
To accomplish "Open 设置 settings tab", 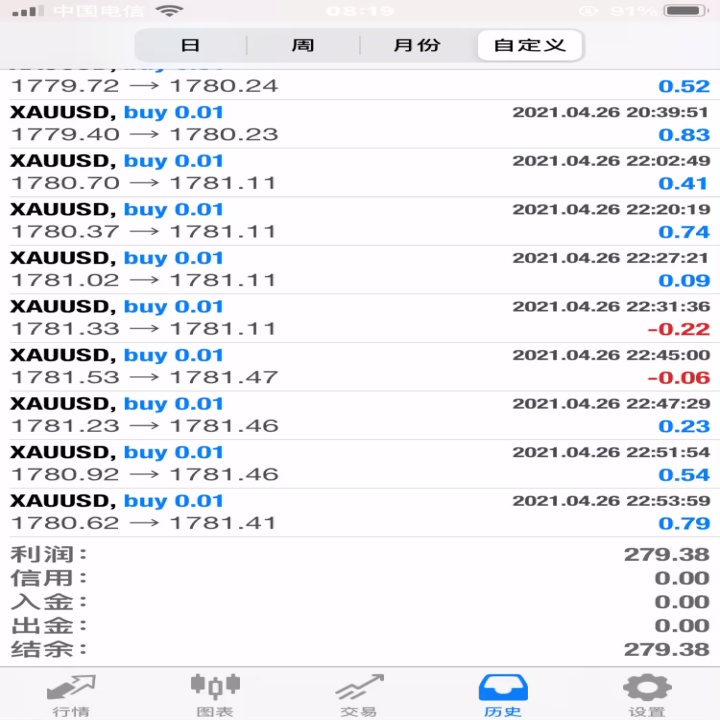I will [647, 695].
